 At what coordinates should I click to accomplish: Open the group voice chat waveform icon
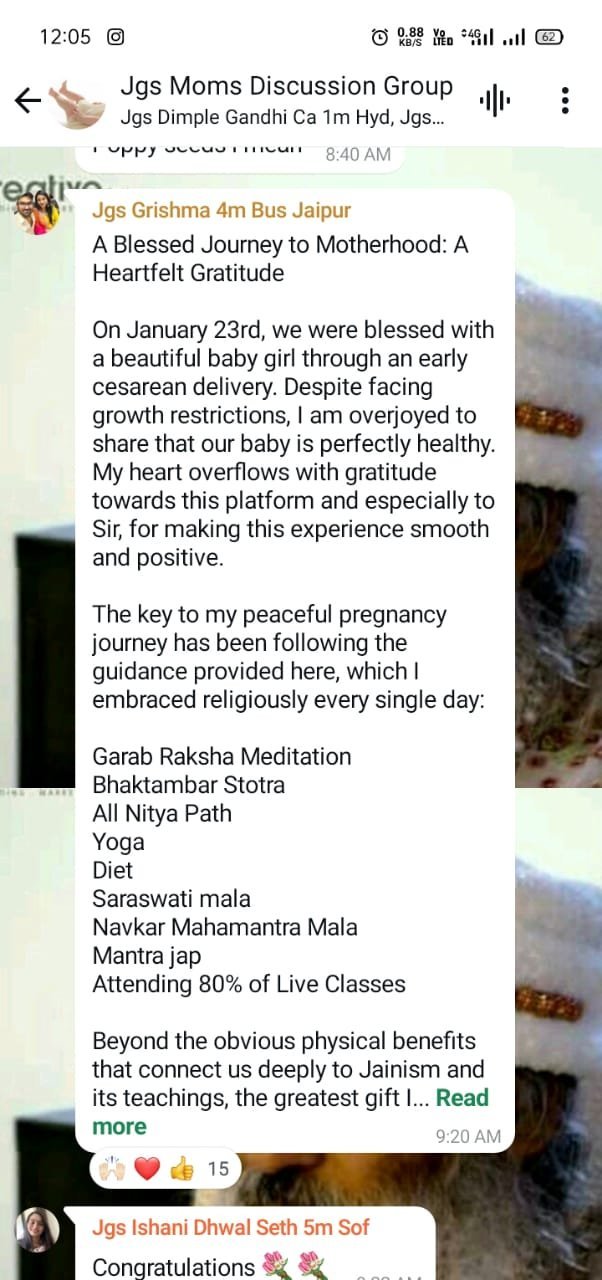pos(495,100)
